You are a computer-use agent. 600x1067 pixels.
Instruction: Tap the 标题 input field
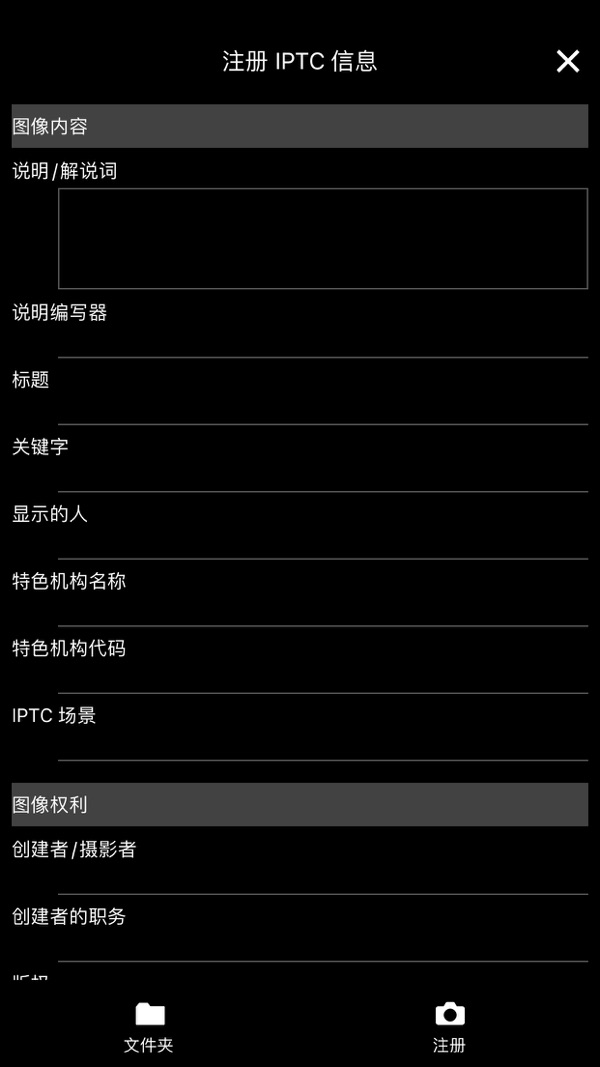pos(322,410)
